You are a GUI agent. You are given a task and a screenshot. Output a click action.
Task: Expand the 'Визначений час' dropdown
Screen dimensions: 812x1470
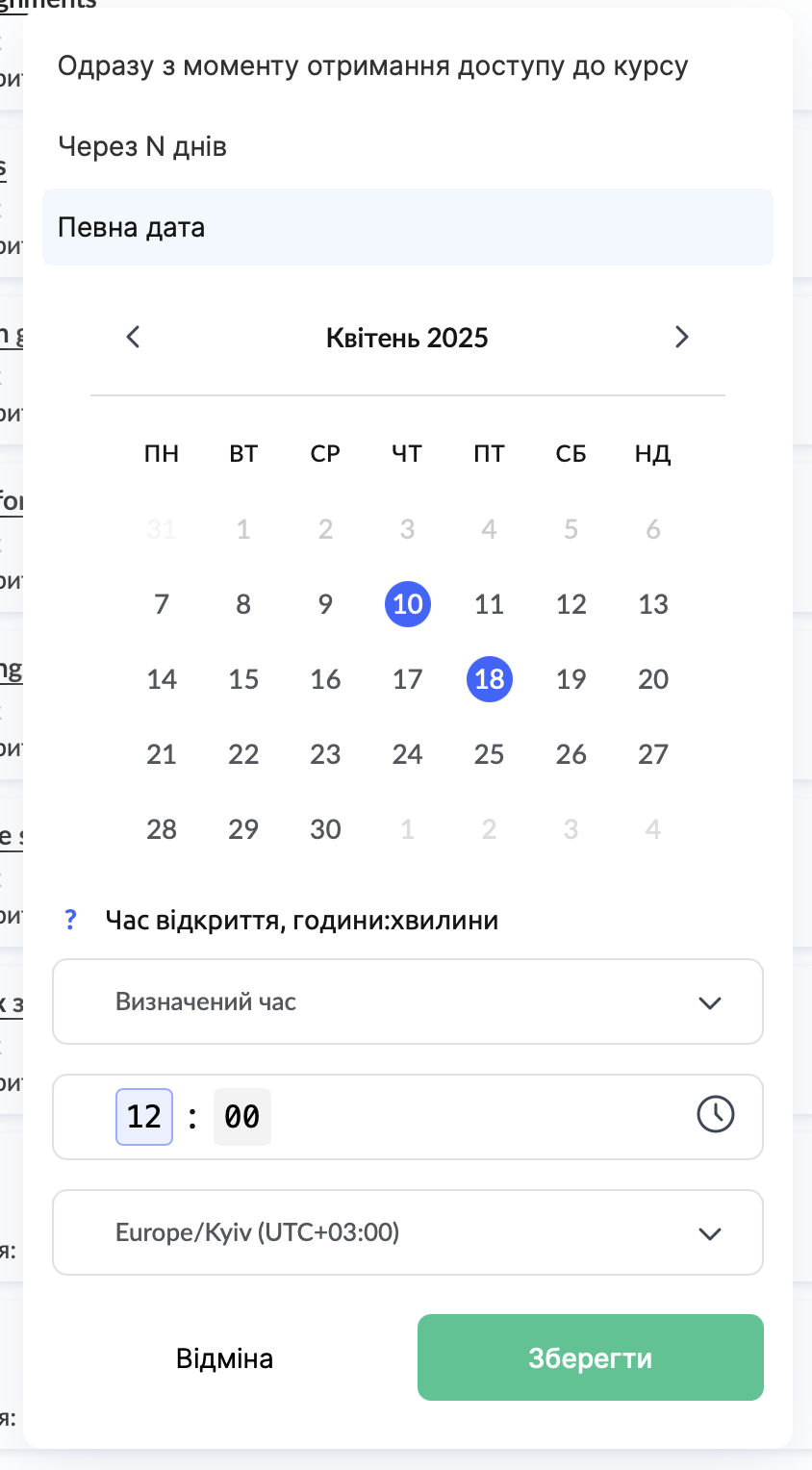coord(407,1001)
